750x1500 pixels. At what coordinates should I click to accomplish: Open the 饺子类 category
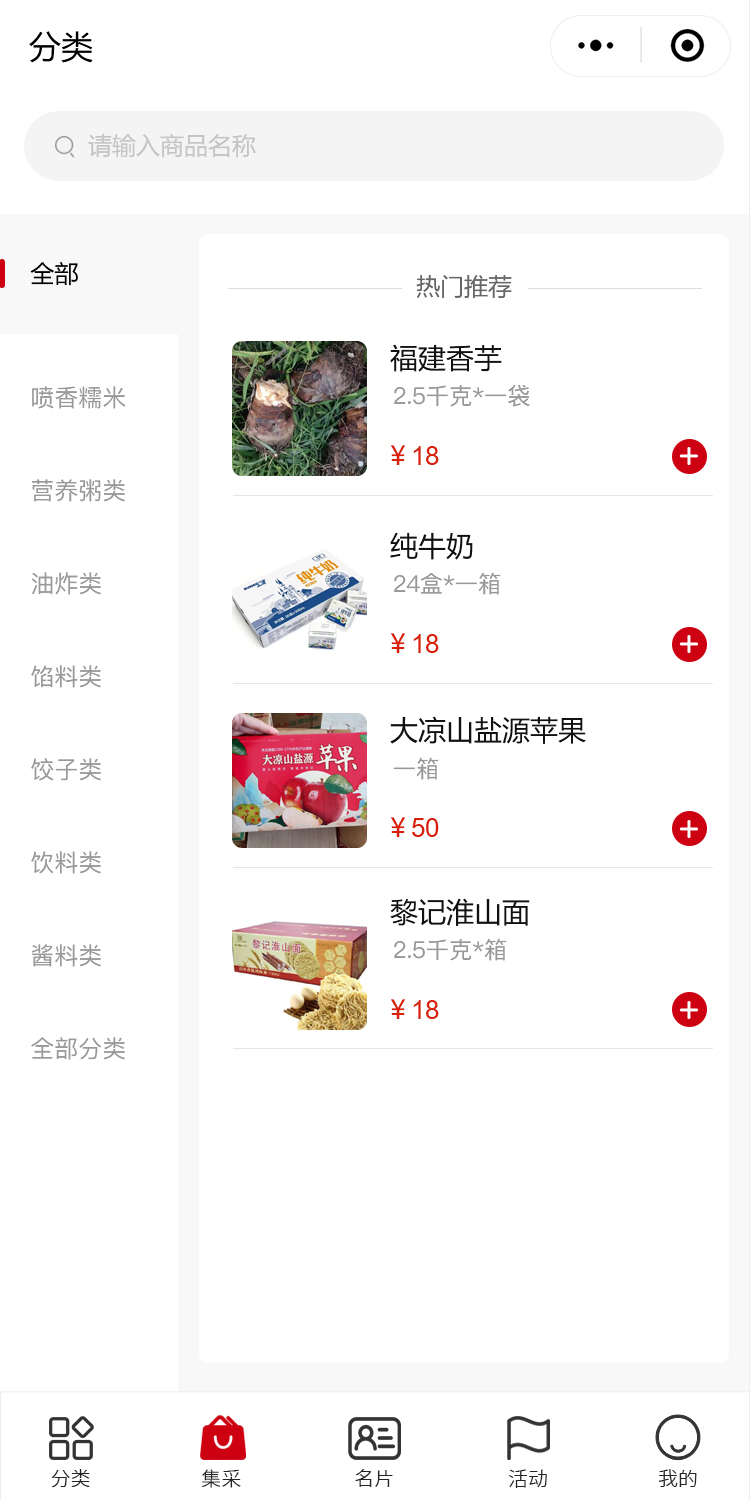pyautogui.click(x=67, y=770)
